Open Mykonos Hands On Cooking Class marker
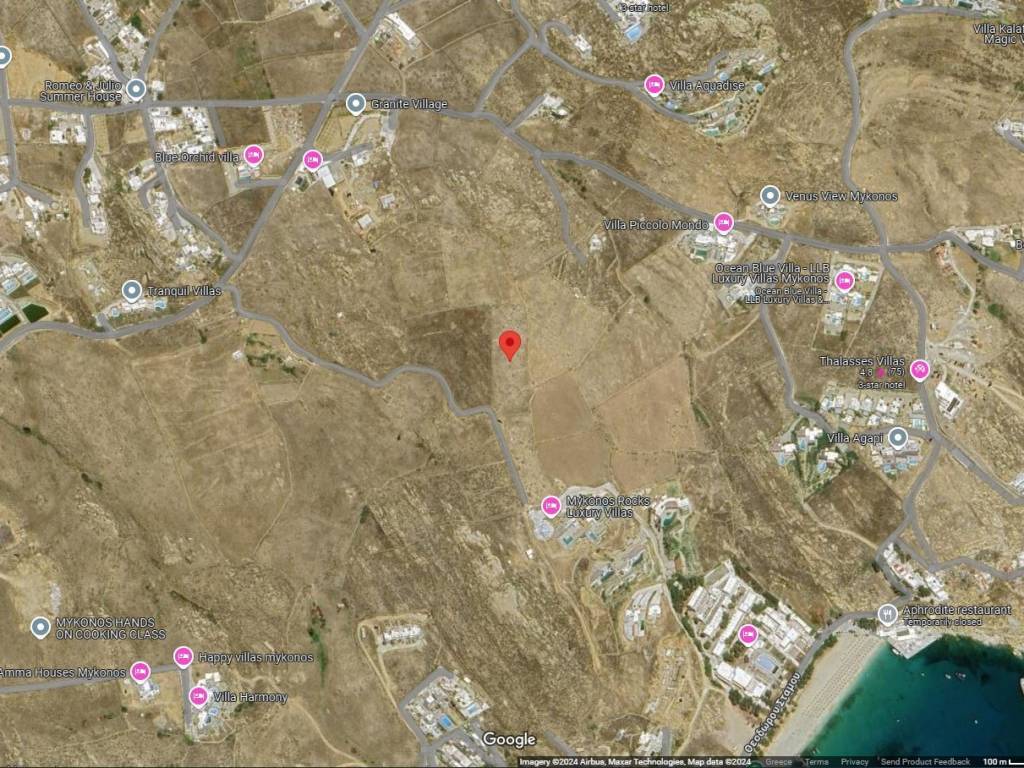Image resolution: width=1024 pixels, height=768 pixels. [x=41, y=627]
